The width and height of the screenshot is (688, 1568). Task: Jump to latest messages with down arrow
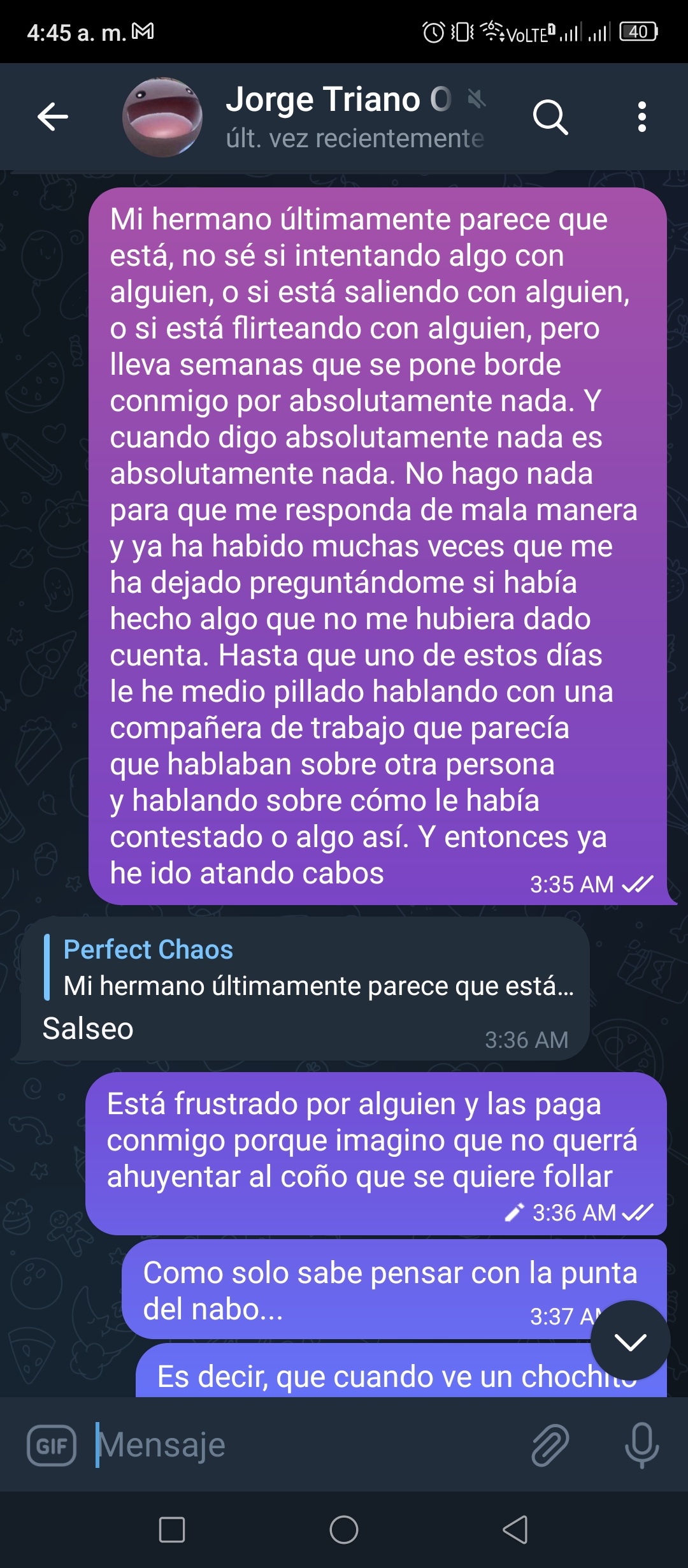[631, 1341]
